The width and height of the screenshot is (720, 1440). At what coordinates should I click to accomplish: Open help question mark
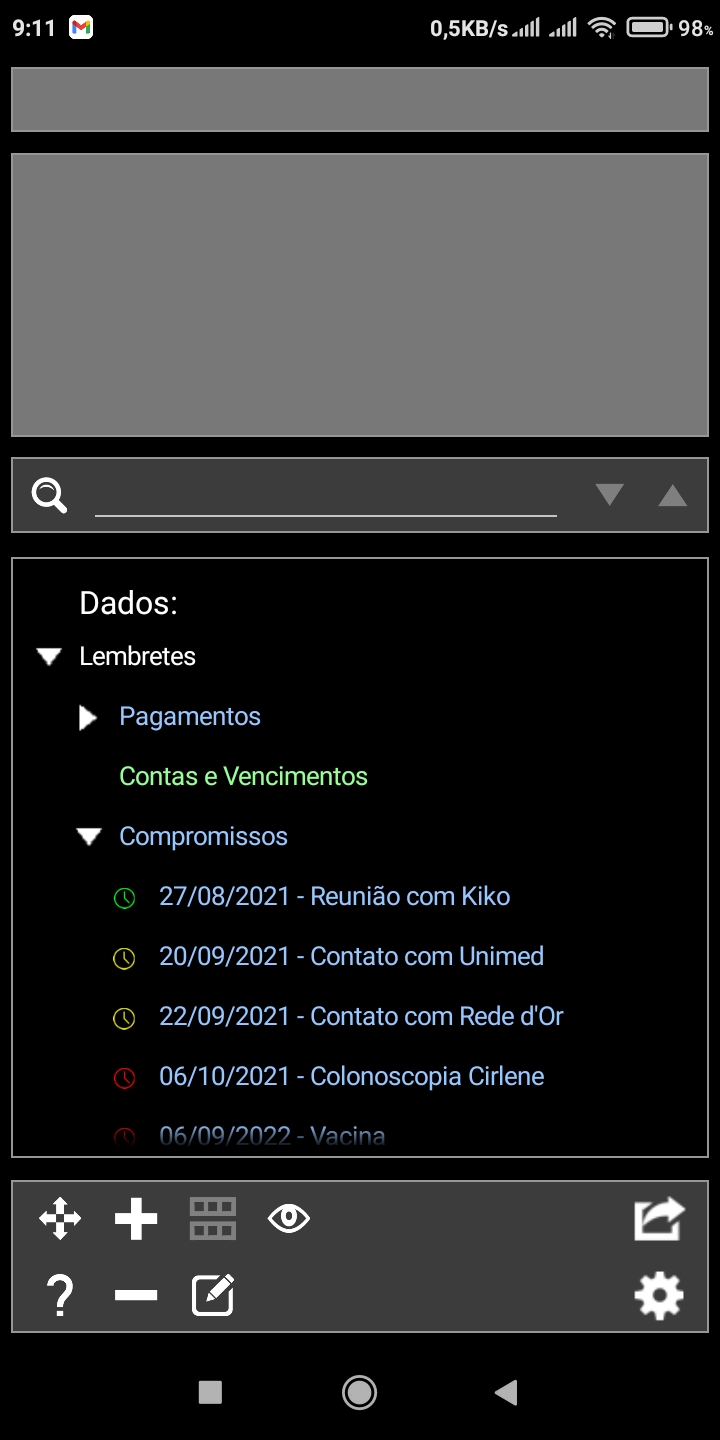point(60,1296)
